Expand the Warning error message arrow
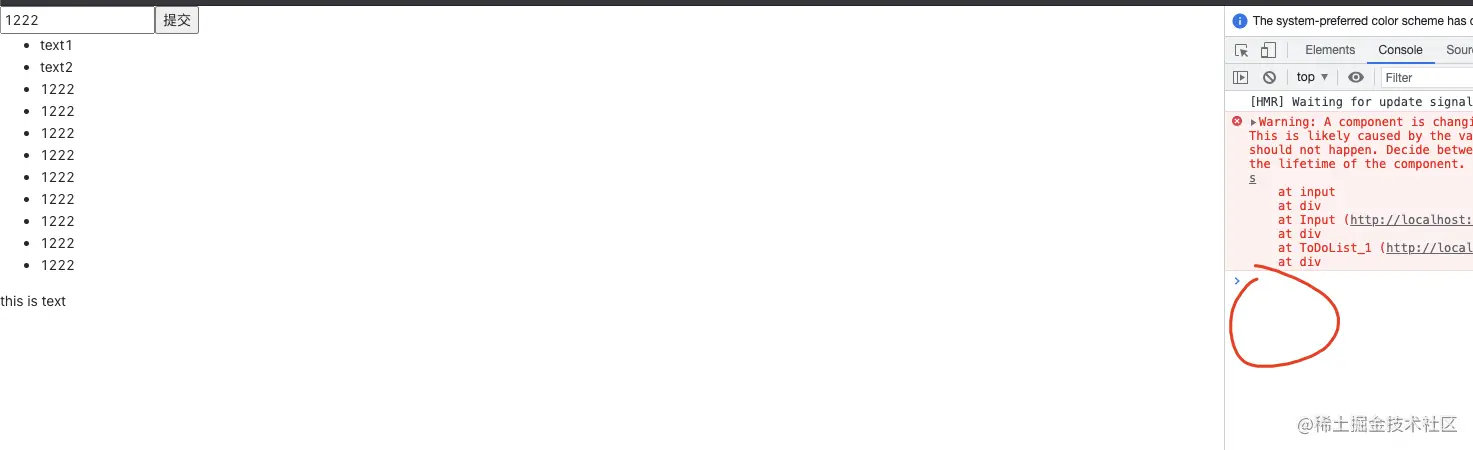Screen dimensions: 1473x450 pos(1254,122)
